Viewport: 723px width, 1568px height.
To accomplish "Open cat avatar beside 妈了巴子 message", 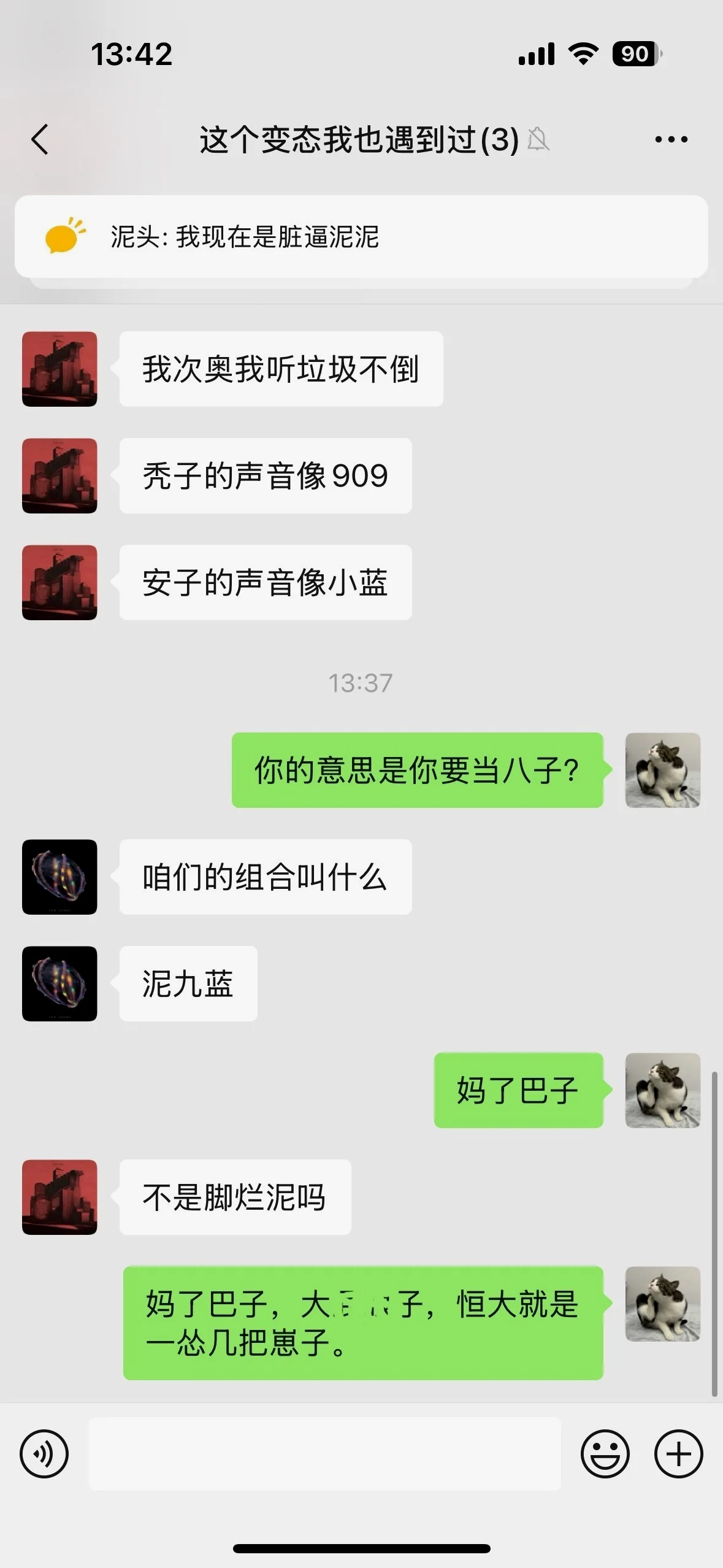I will pos(662,1090).
